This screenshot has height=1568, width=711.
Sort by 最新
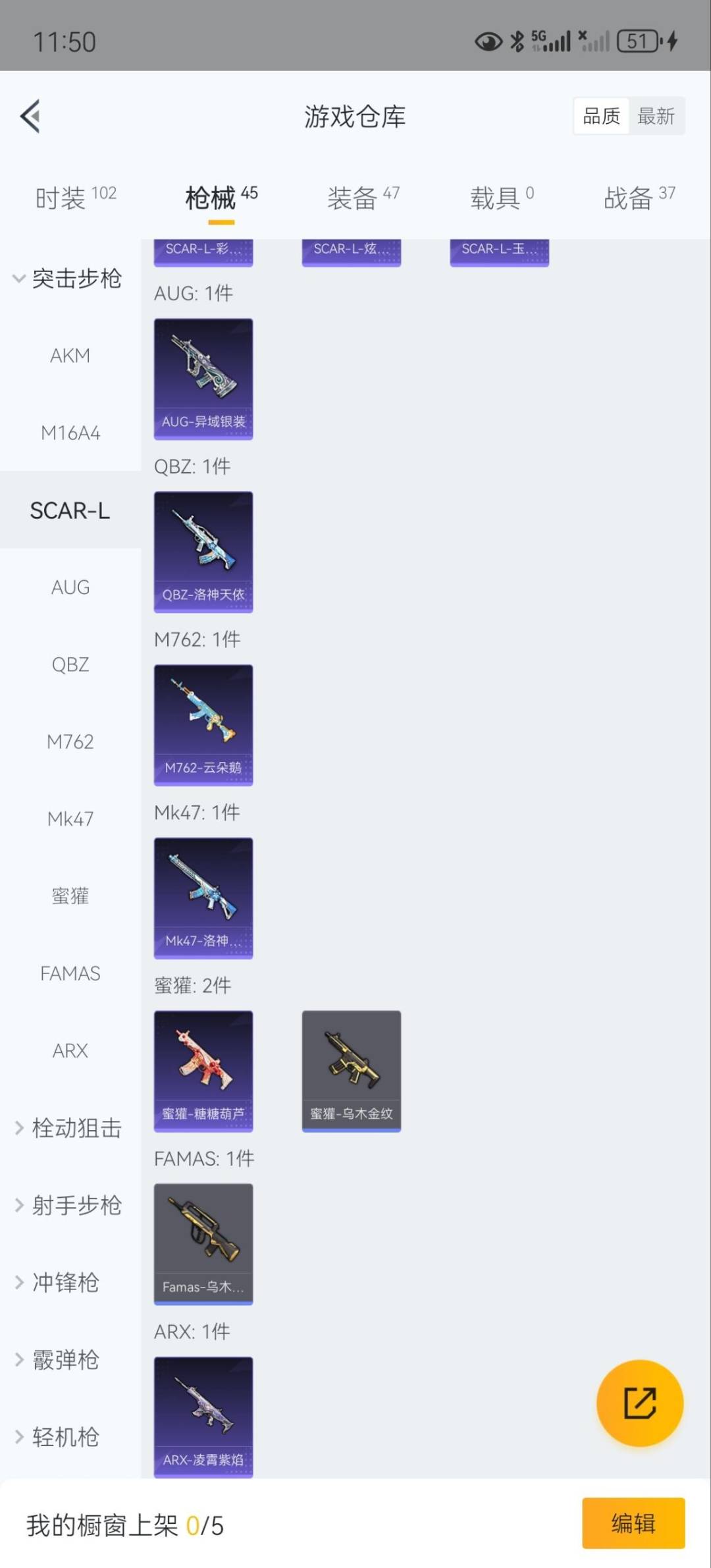(656, 117)
